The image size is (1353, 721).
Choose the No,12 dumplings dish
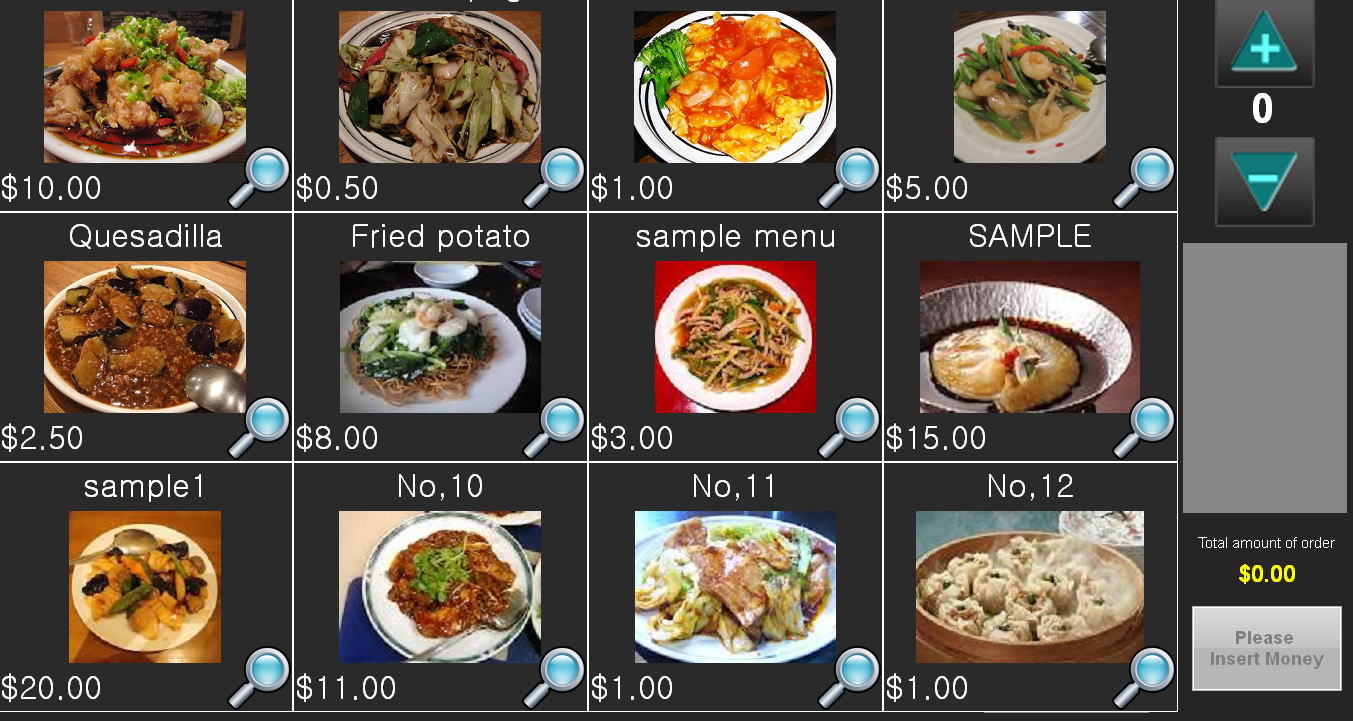[1029, 587]
